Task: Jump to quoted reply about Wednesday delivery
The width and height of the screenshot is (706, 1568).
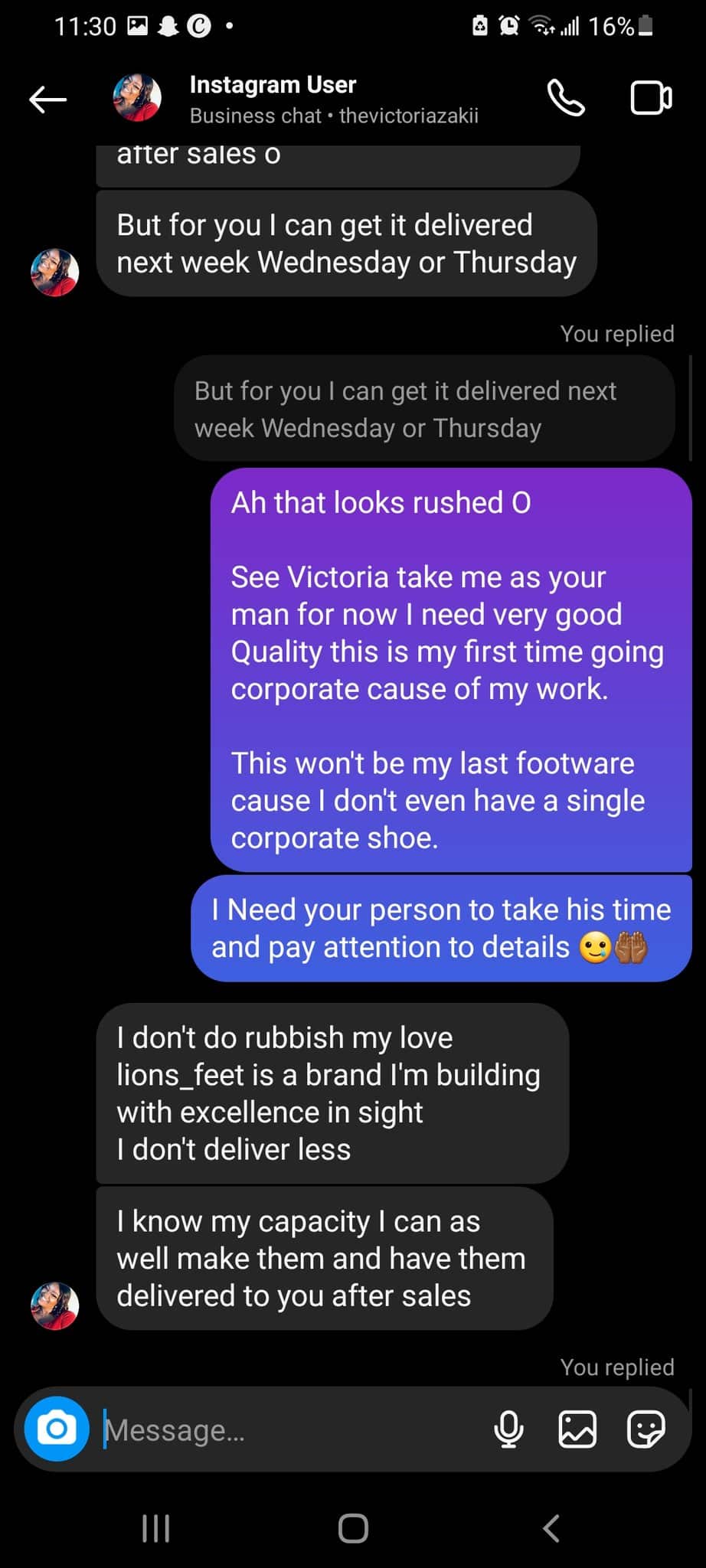Action: coord(423,410)
